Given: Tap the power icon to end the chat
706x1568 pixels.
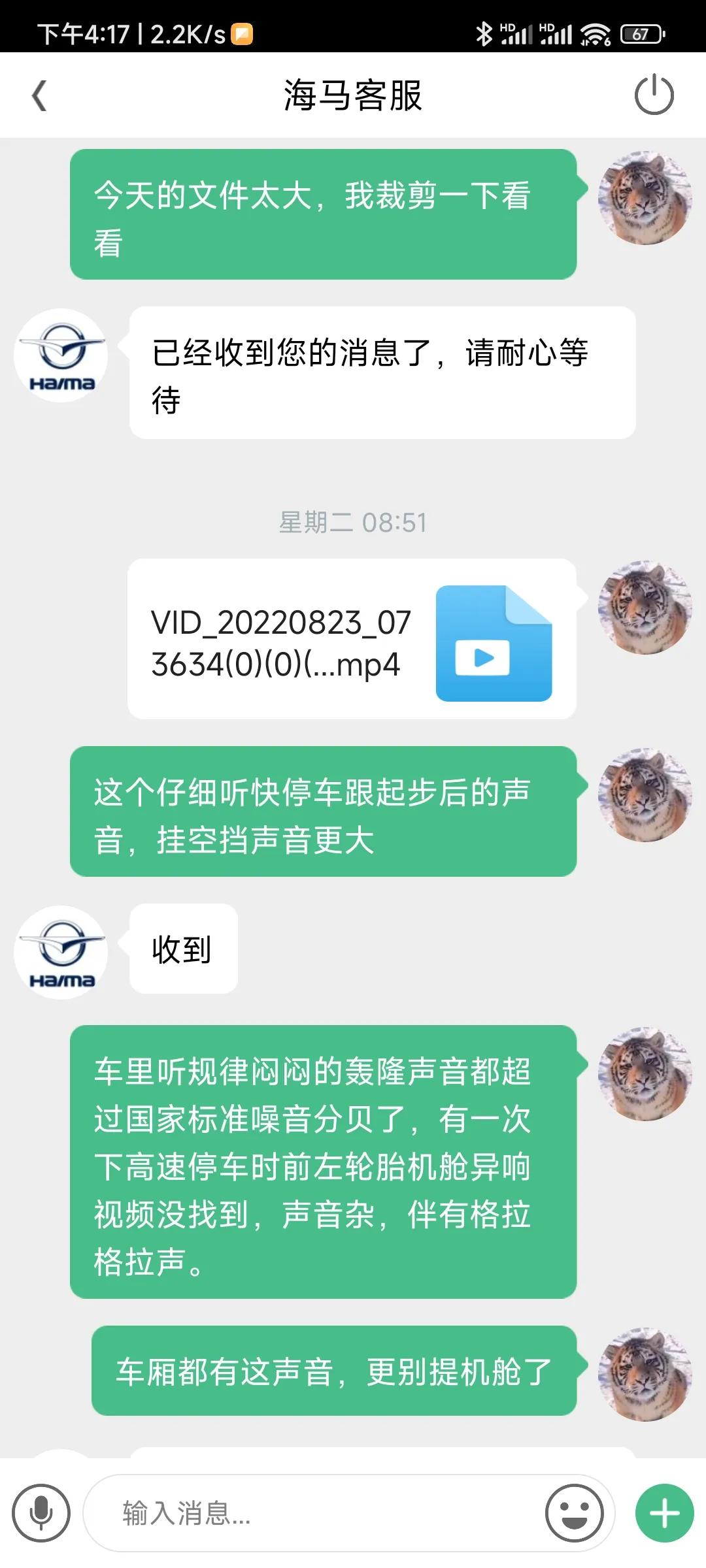Looking at the screenshot, I should pos(654,95).
